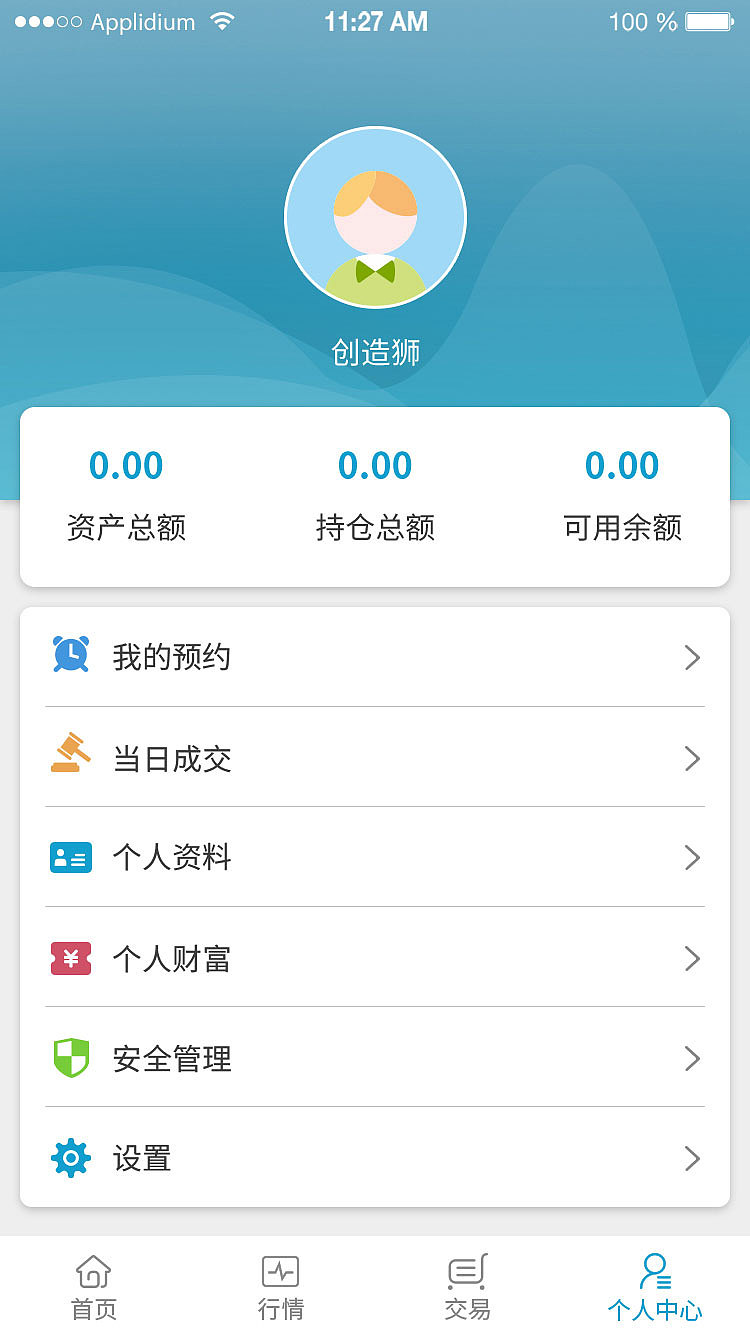Tap the 创造狮 profile avatar
Image resolution: width=750 pixels, height=1334 pixels.
[375, 217]
